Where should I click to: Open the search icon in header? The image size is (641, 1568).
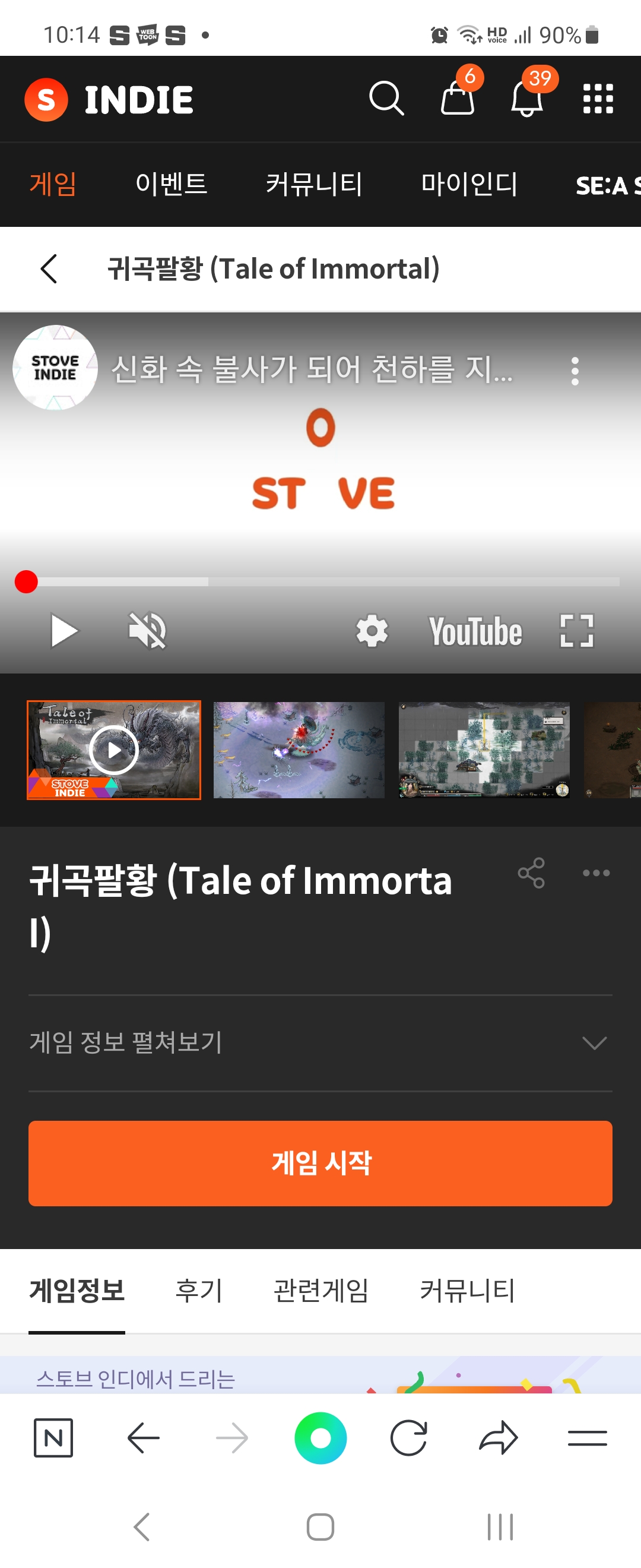(x=386, y=99)
